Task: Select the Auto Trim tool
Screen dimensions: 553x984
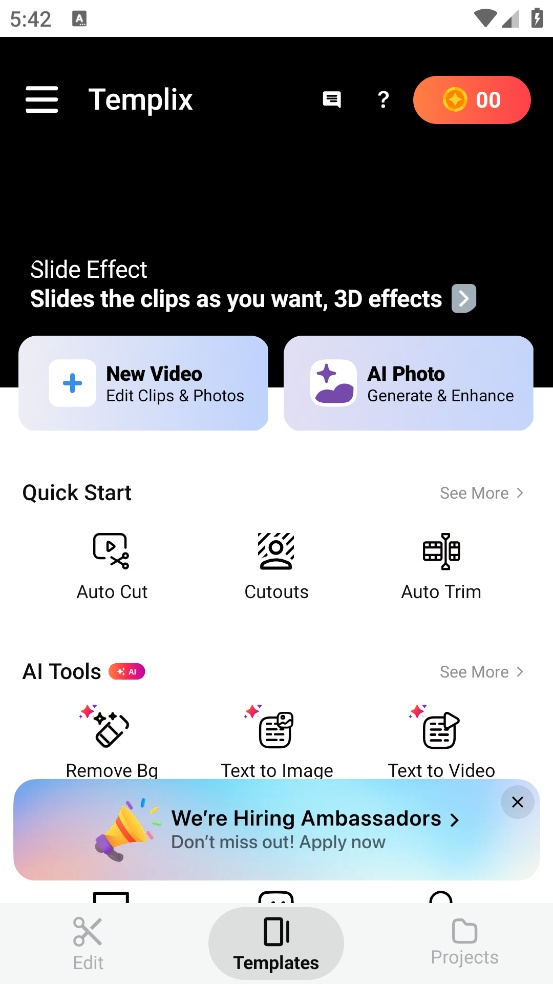Action: 441,567
